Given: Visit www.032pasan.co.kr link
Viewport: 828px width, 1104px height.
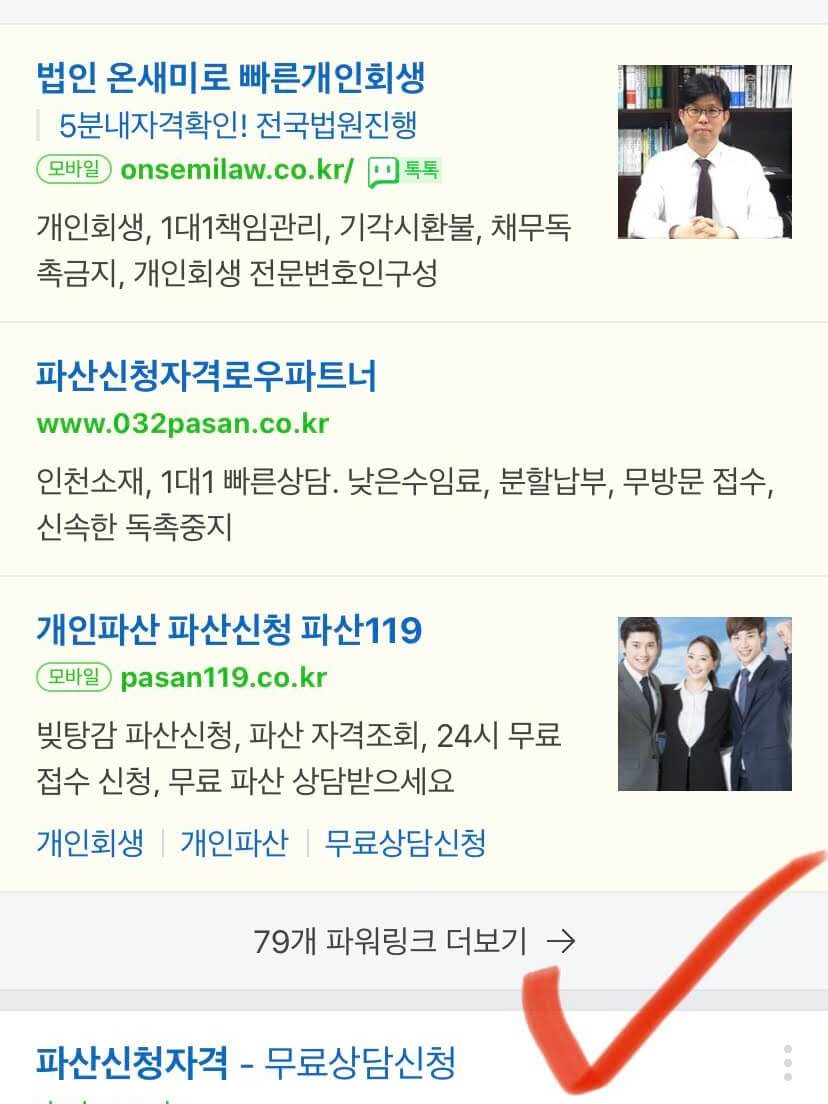Looking at the screenshot, I should [x=182, y=424].
